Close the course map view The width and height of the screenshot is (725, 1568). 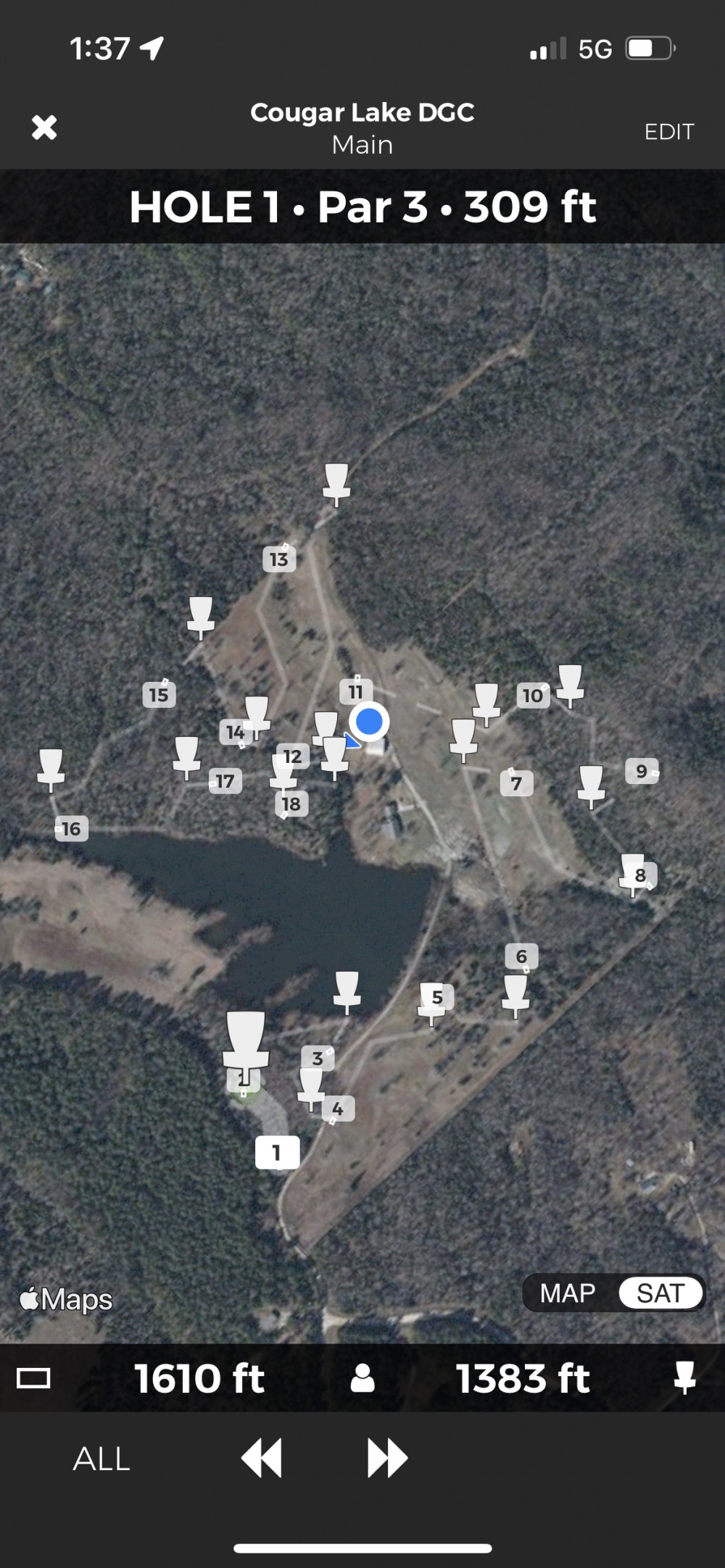pos(44,128)
